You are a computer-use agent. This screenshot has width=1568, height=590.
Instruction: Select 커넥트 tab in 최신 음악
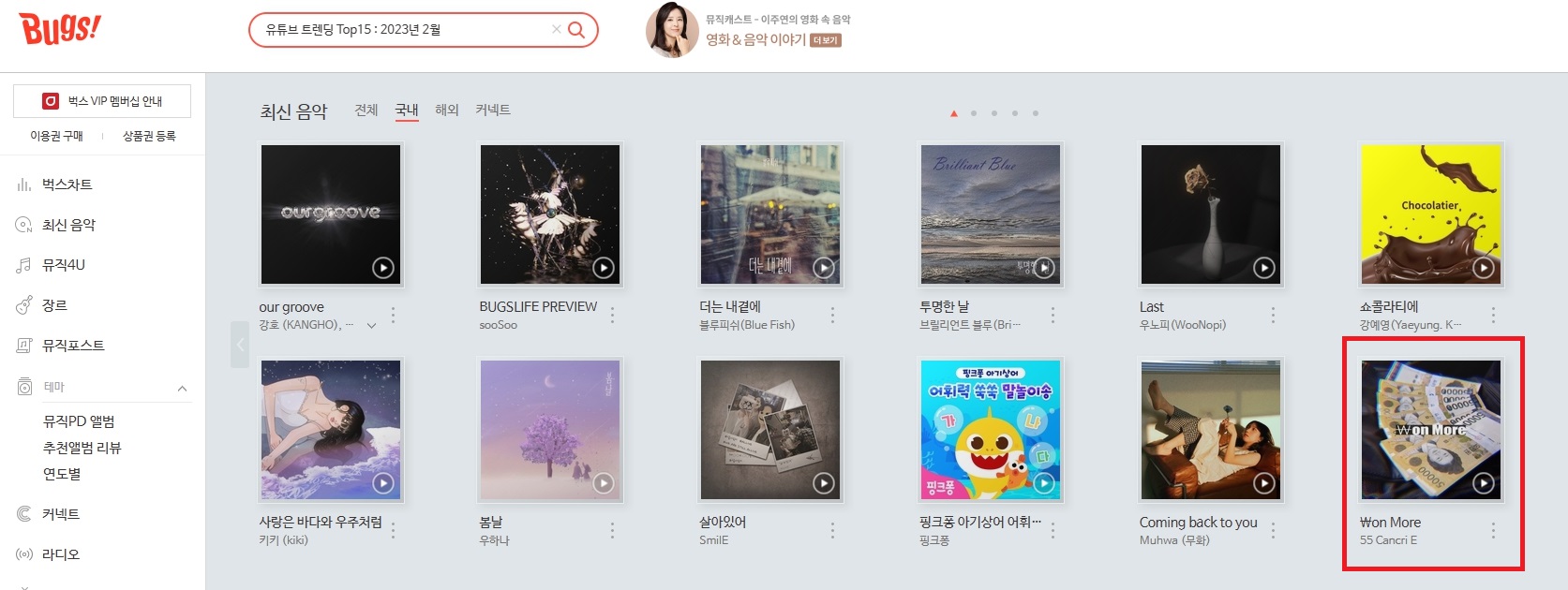pos(493,110)
